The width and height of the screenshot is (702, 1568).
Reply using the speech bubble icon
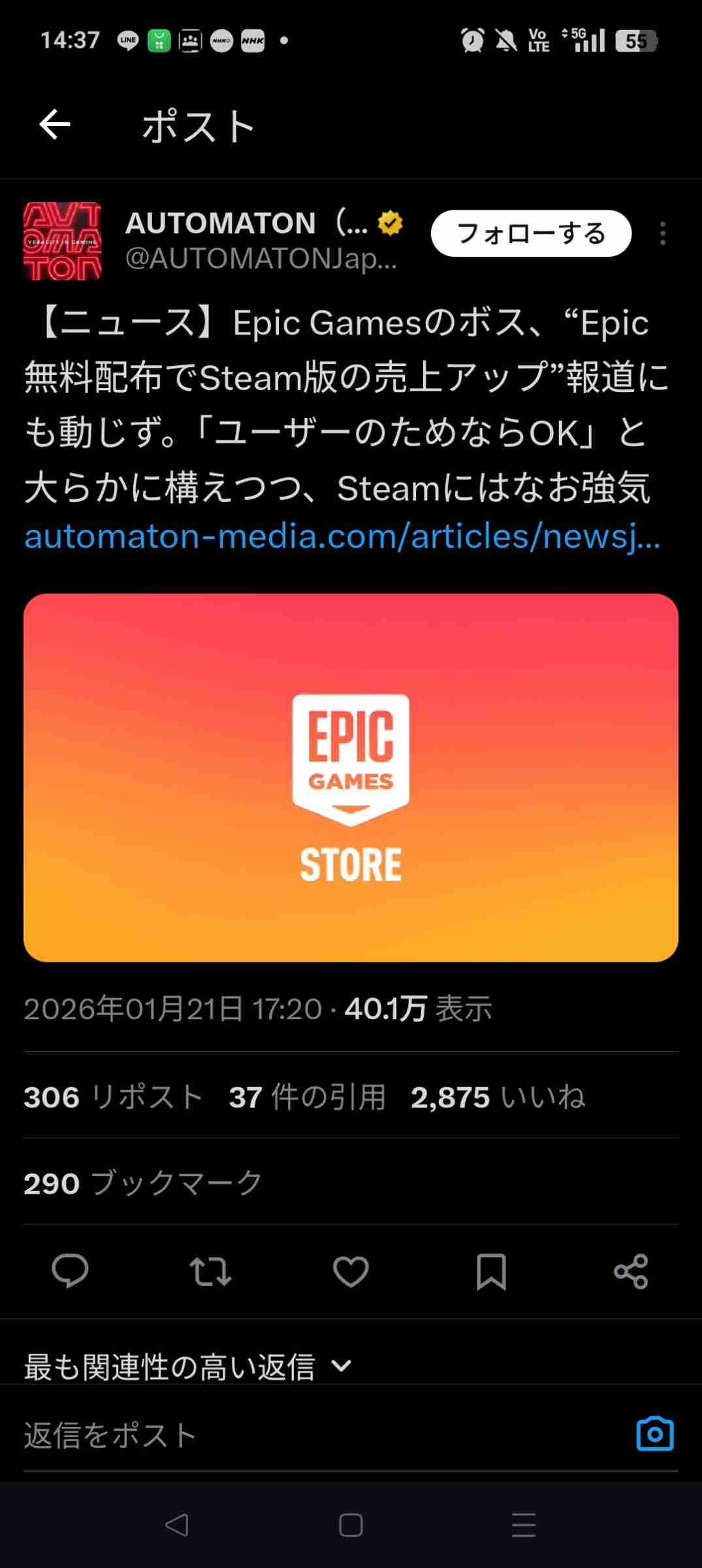70,1271
